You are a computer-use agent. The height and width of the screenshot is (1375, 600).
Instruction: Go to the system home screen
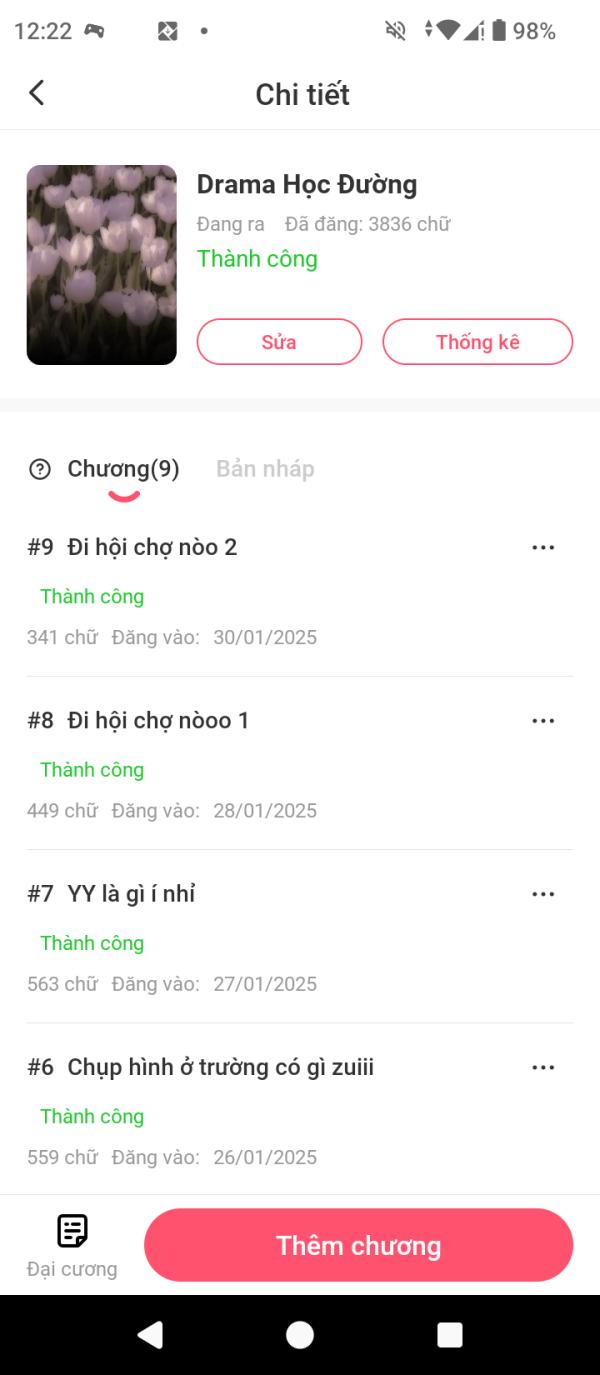[x=300, y=1335]
